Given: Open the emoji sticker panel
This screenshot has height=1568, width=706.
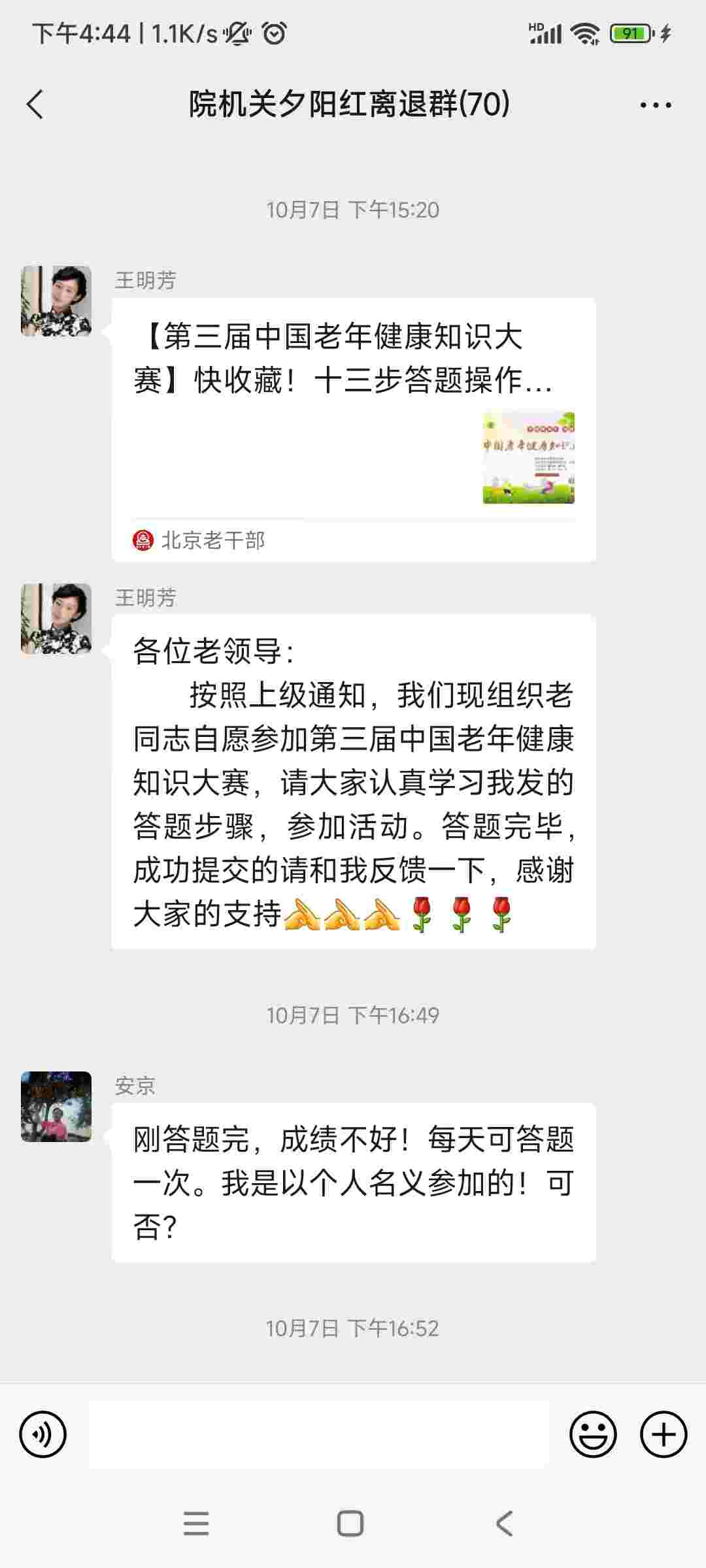Looking at the screenshot, I should click(593, 1434).
